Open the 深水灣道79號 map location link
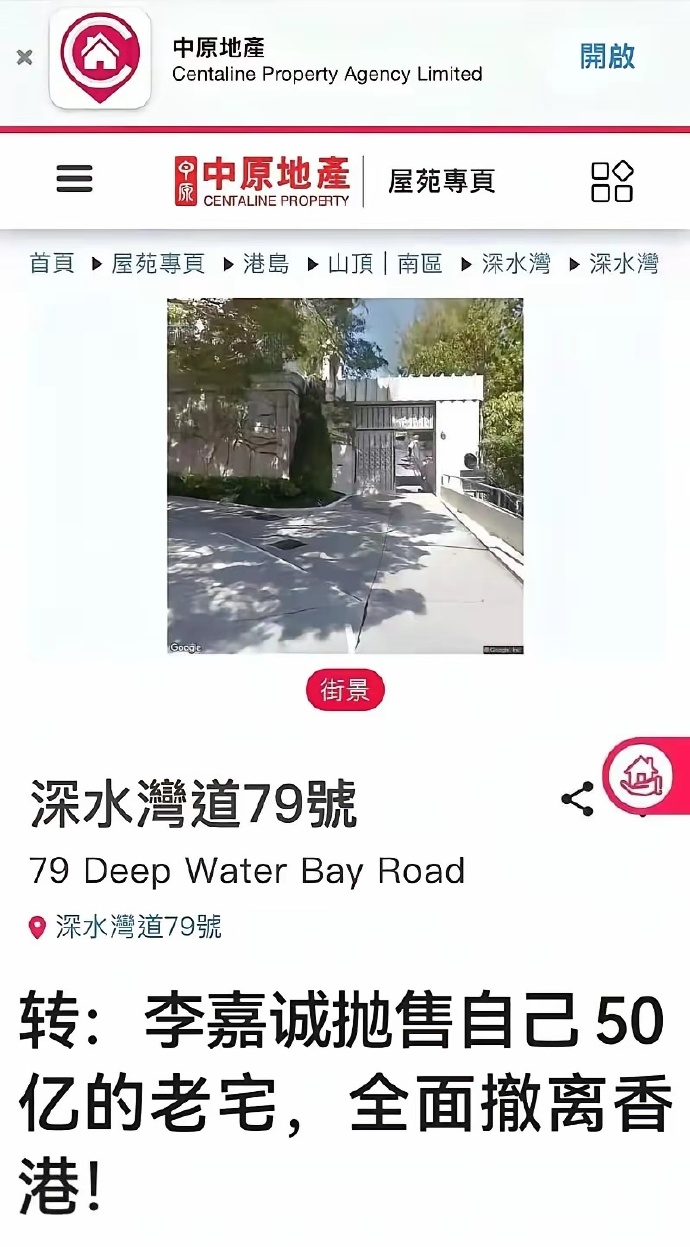This screenshot has height=1247, width=690. (x=138, y=927)
